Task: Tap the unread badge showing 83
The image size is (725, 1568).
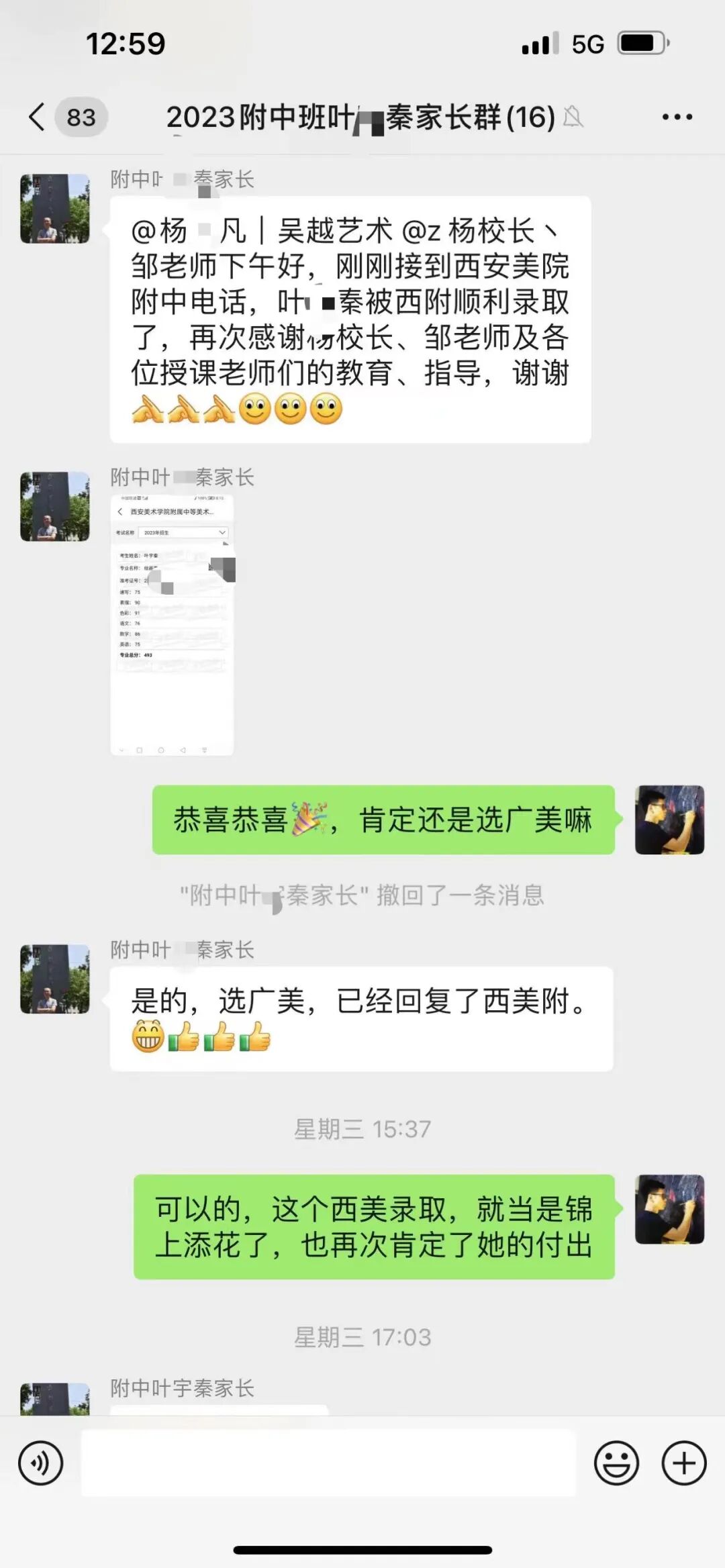Action: click(79, 117)
